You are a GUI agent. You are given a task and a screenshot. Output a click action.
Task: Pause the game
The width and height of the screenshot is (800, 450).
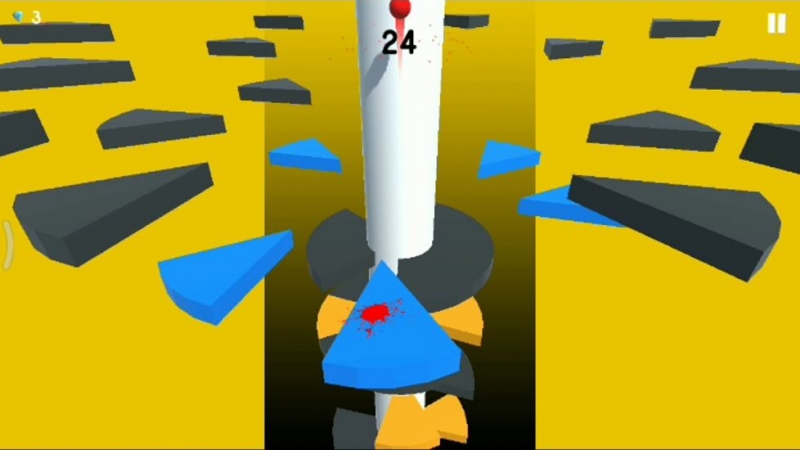point(776,23)
